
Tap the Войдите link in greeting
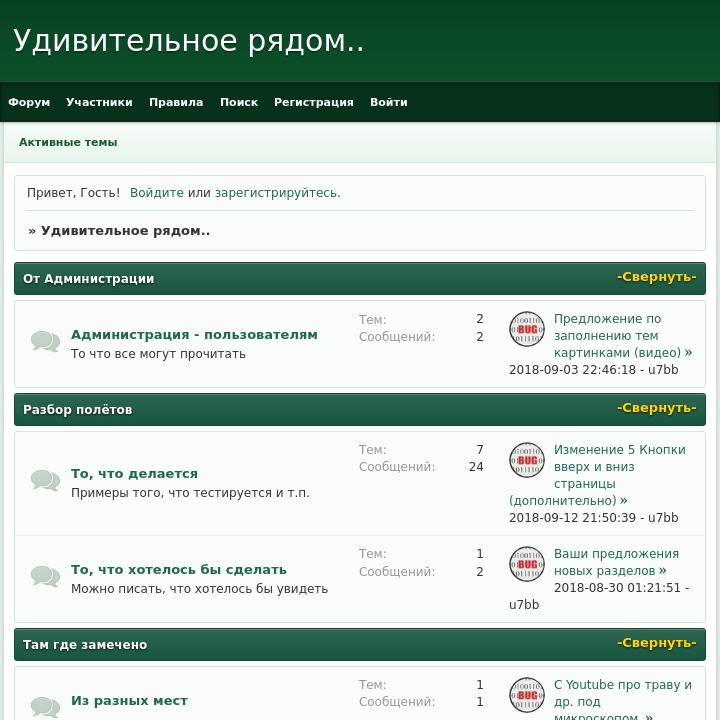157,193
